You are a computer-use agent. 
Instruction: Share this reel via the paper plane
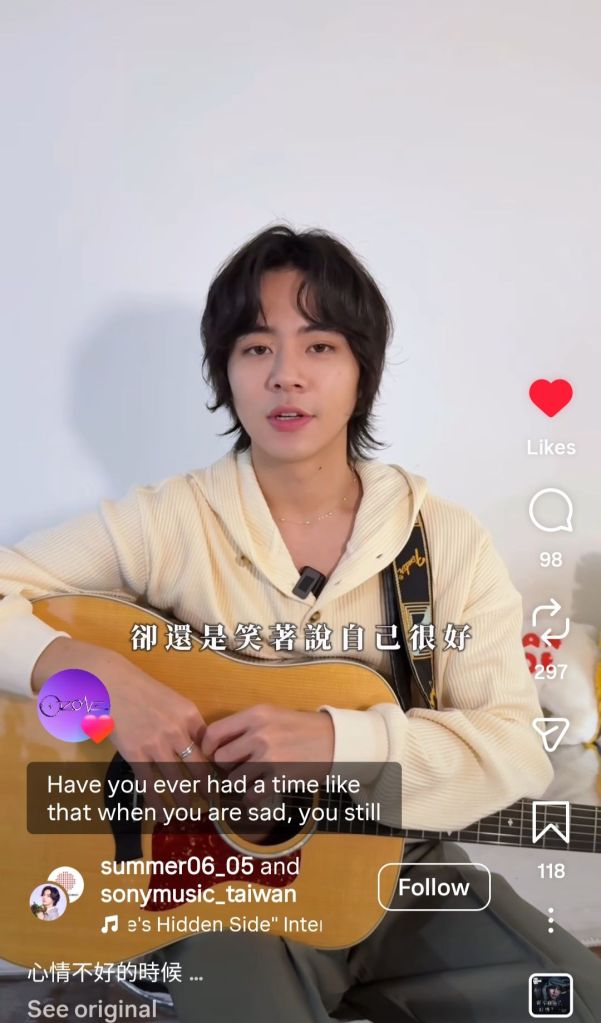coord(550,734)
